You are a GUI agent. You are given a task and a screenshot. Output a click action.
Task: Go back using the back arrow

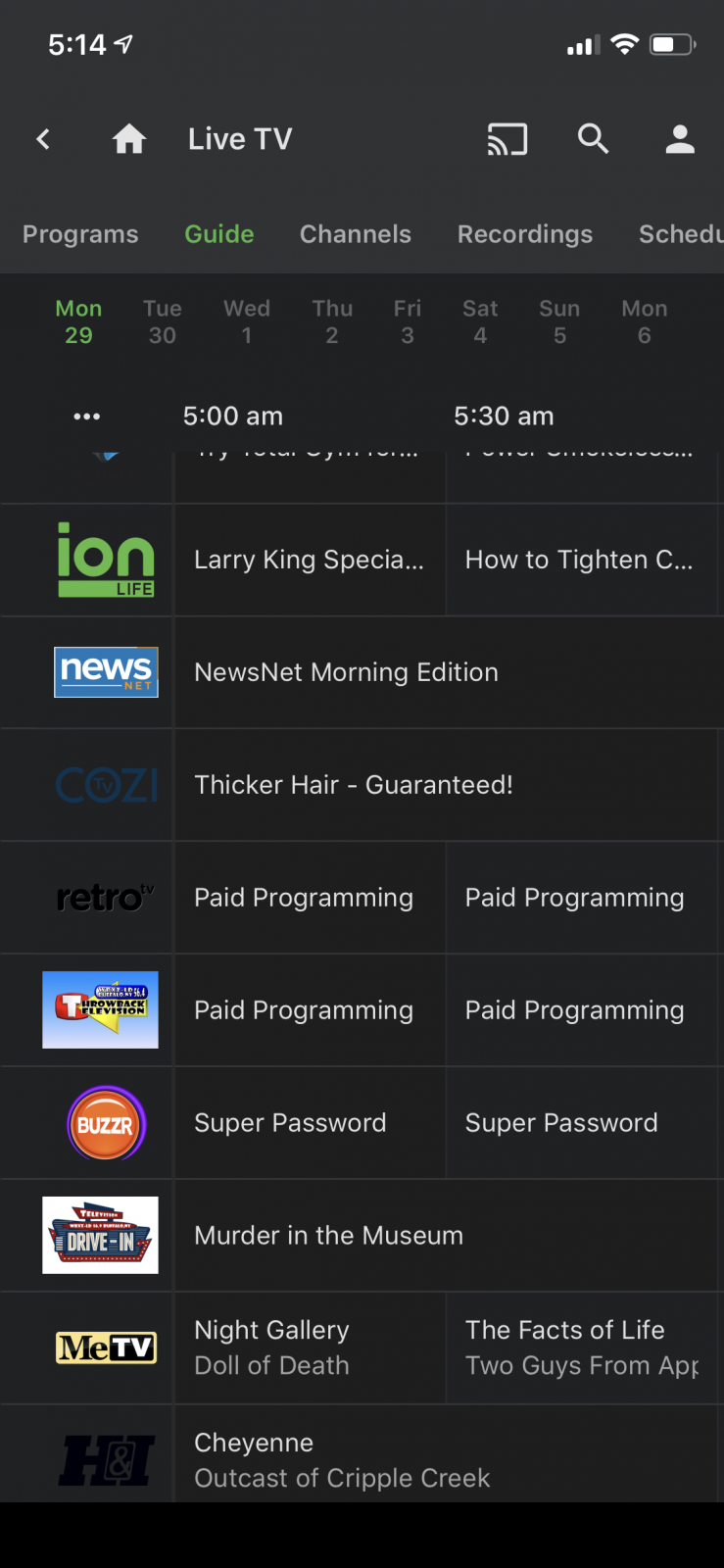point(43,139)
